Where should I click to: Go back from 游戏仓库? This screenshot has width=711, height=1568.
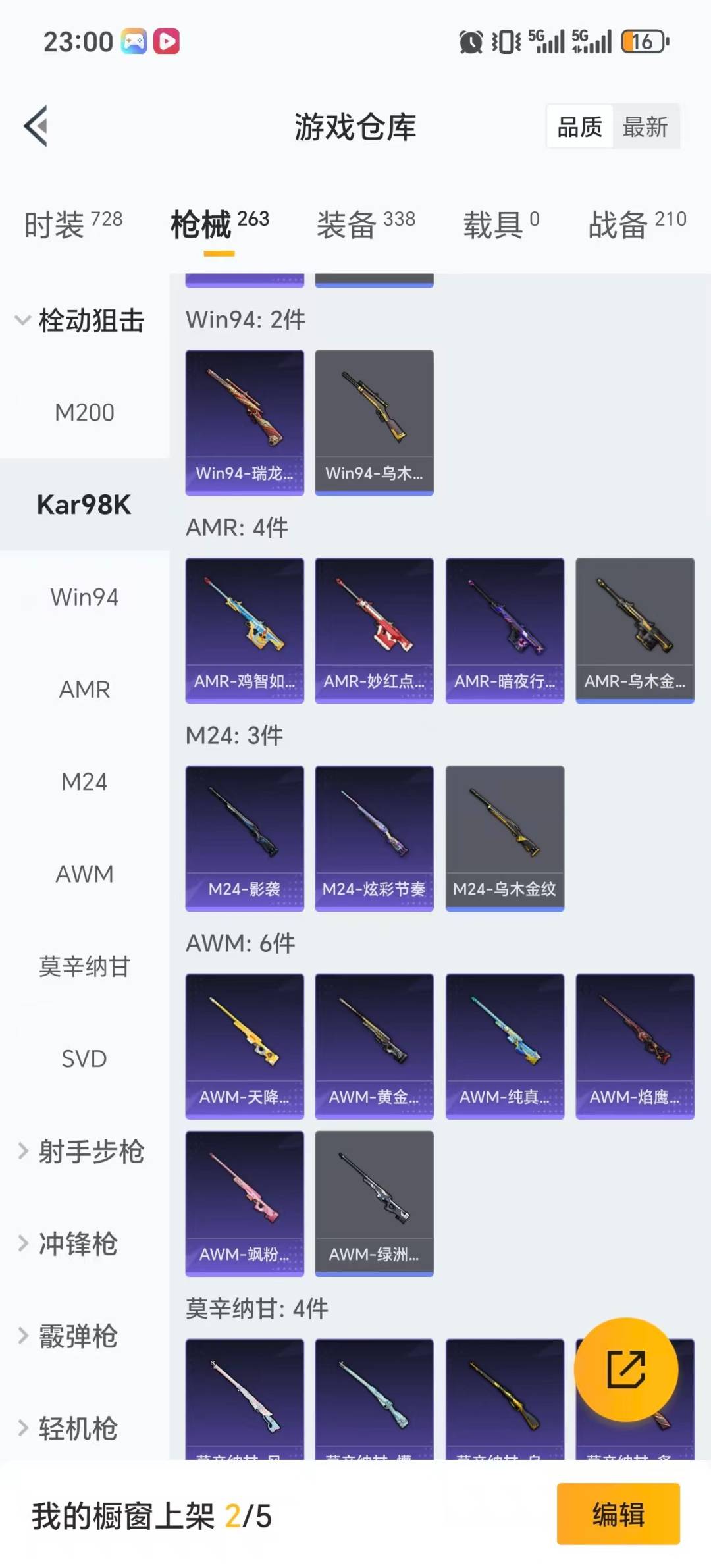pyautogui.click(x=36, y=126)
